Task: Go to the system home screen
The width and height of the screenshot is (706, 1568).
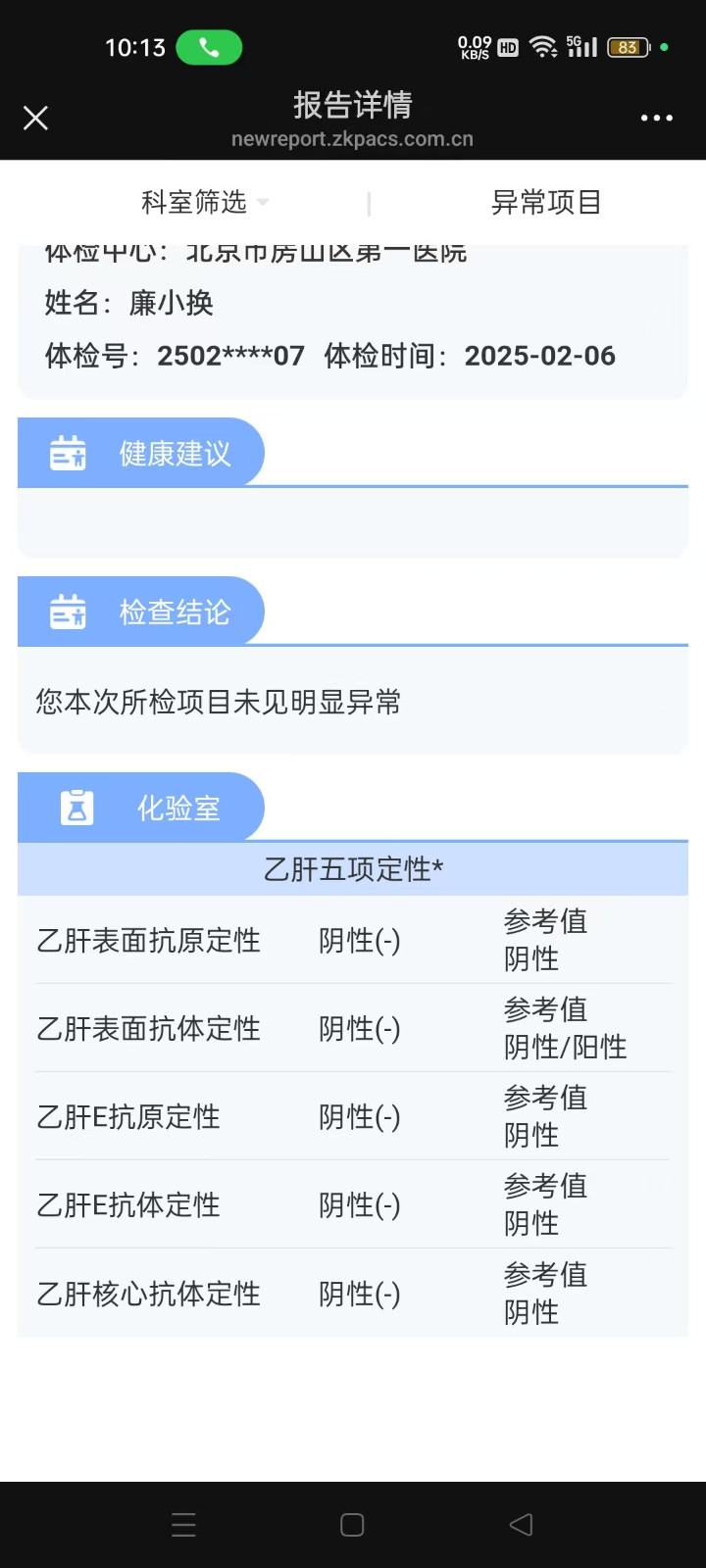Action: pos(352,1524)
